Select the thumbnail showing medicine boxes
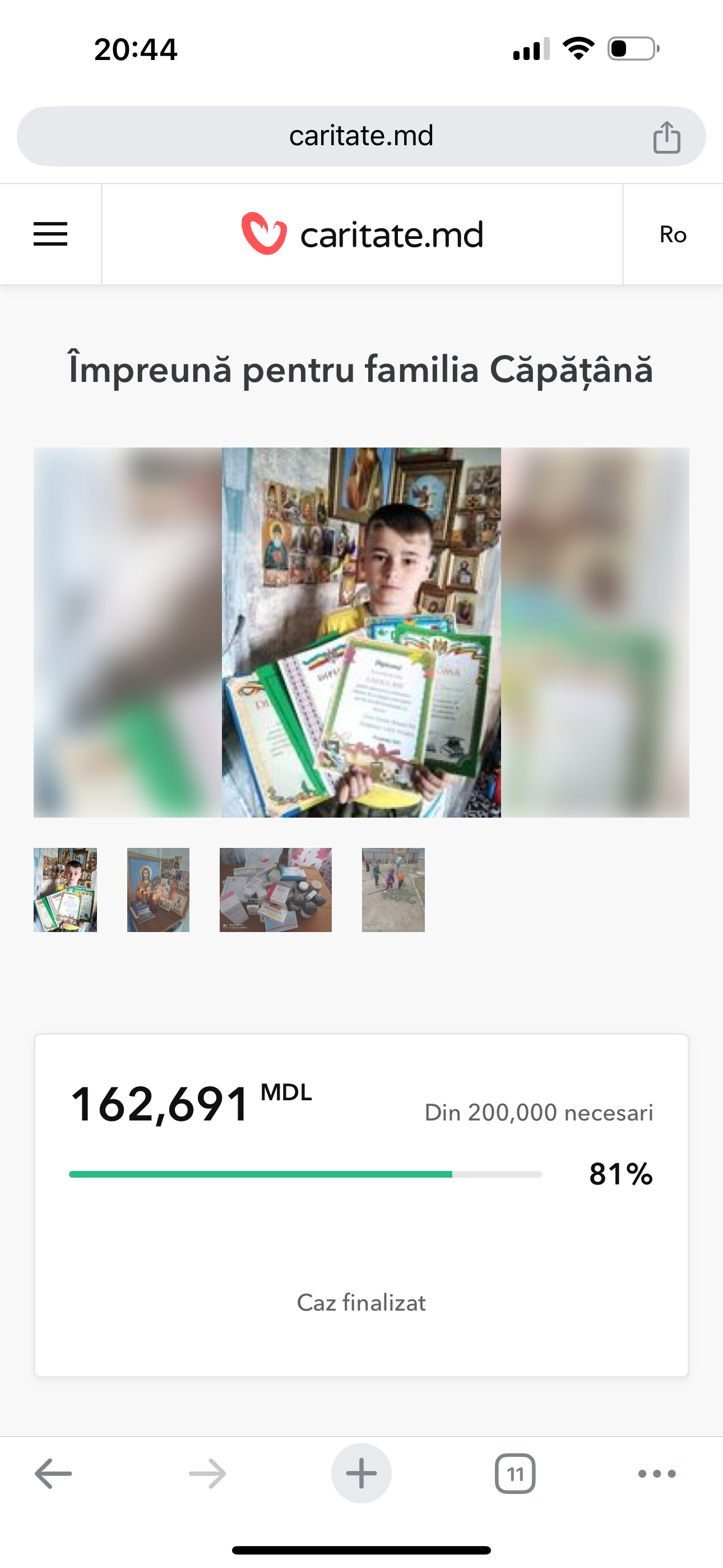 (276, 889)
